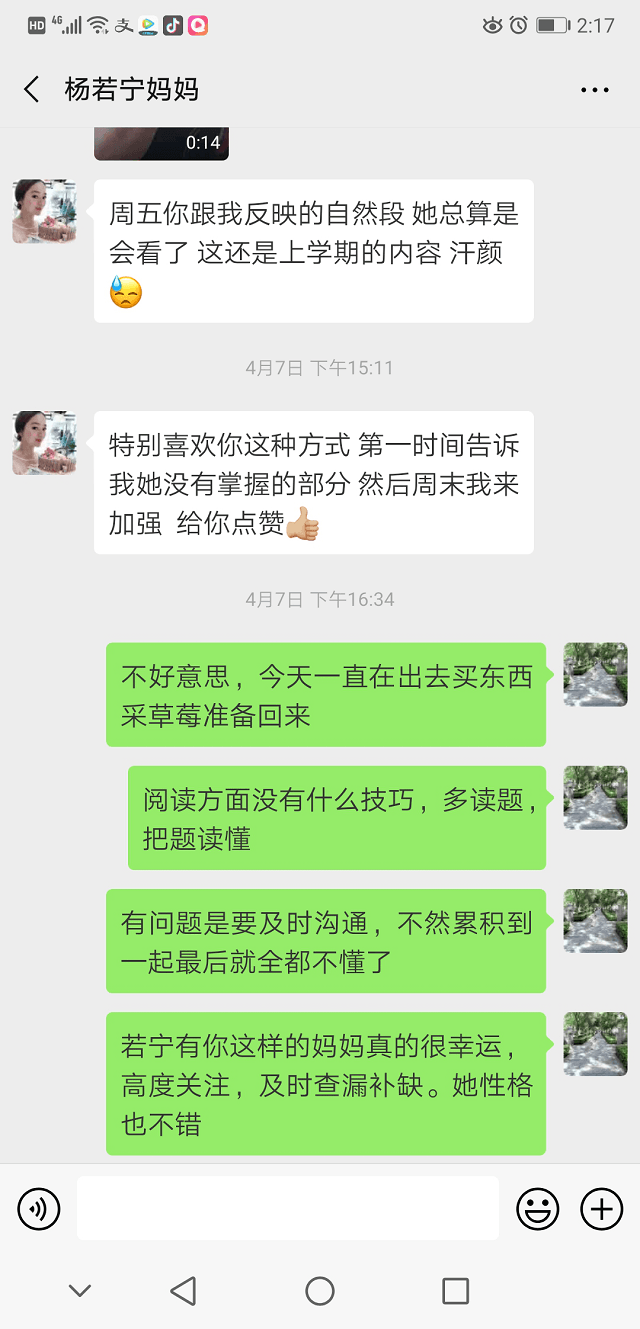
Task: Open the chat info overflow menu
Action: (x=595, y=90)
